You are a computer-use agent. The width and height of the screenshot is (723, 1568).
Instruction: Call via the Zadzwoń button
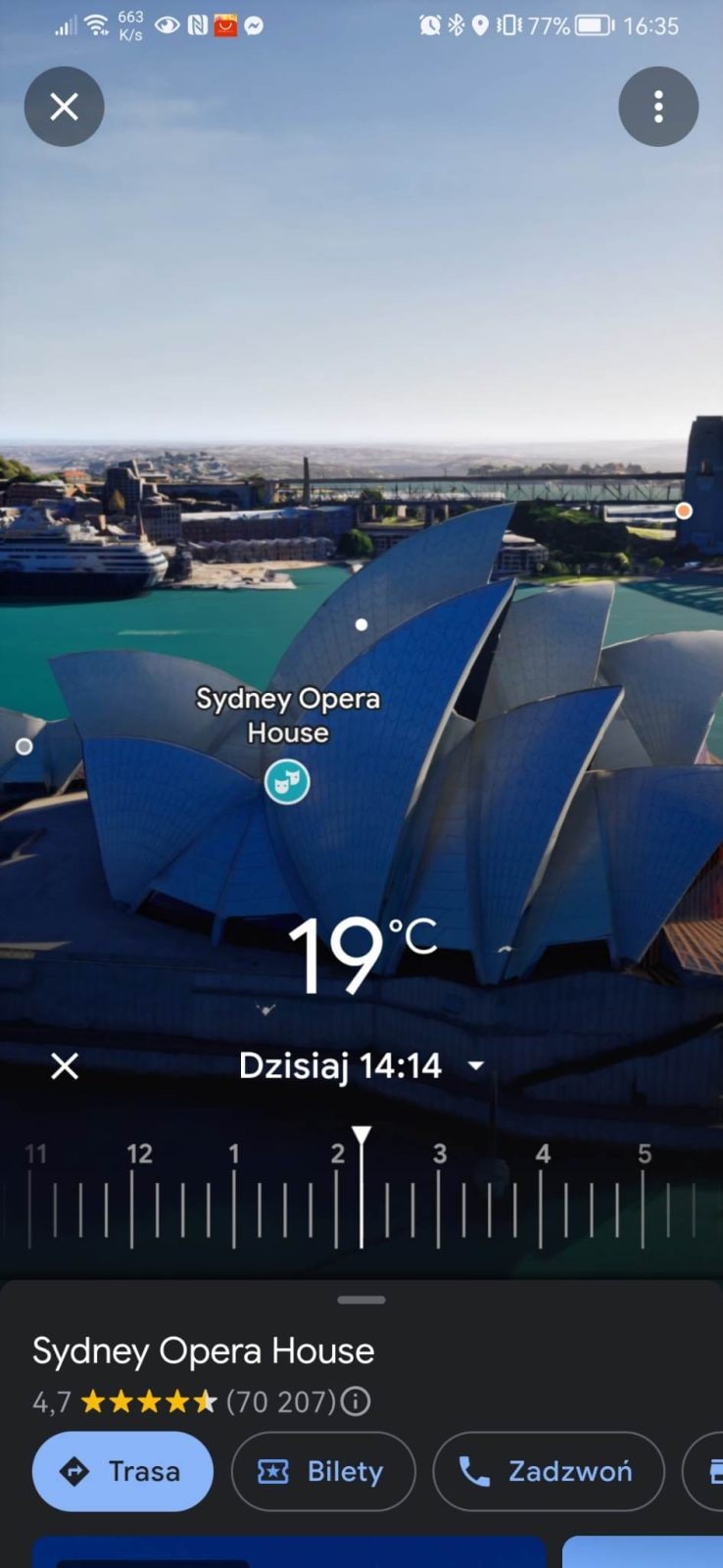[x=549, y=1471]
